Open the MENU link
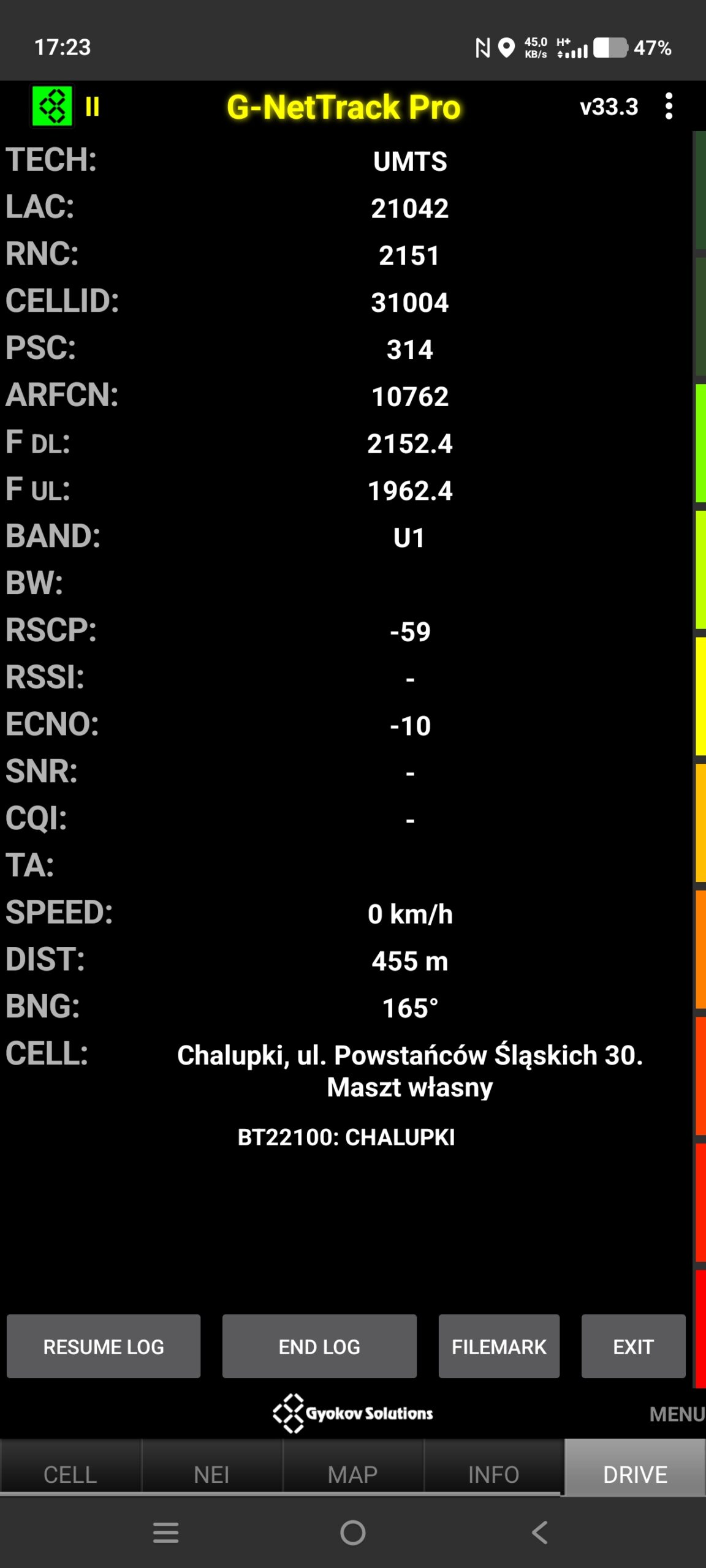The width and height of the screenshot is (706, 1568). (x=677, y=1414)
